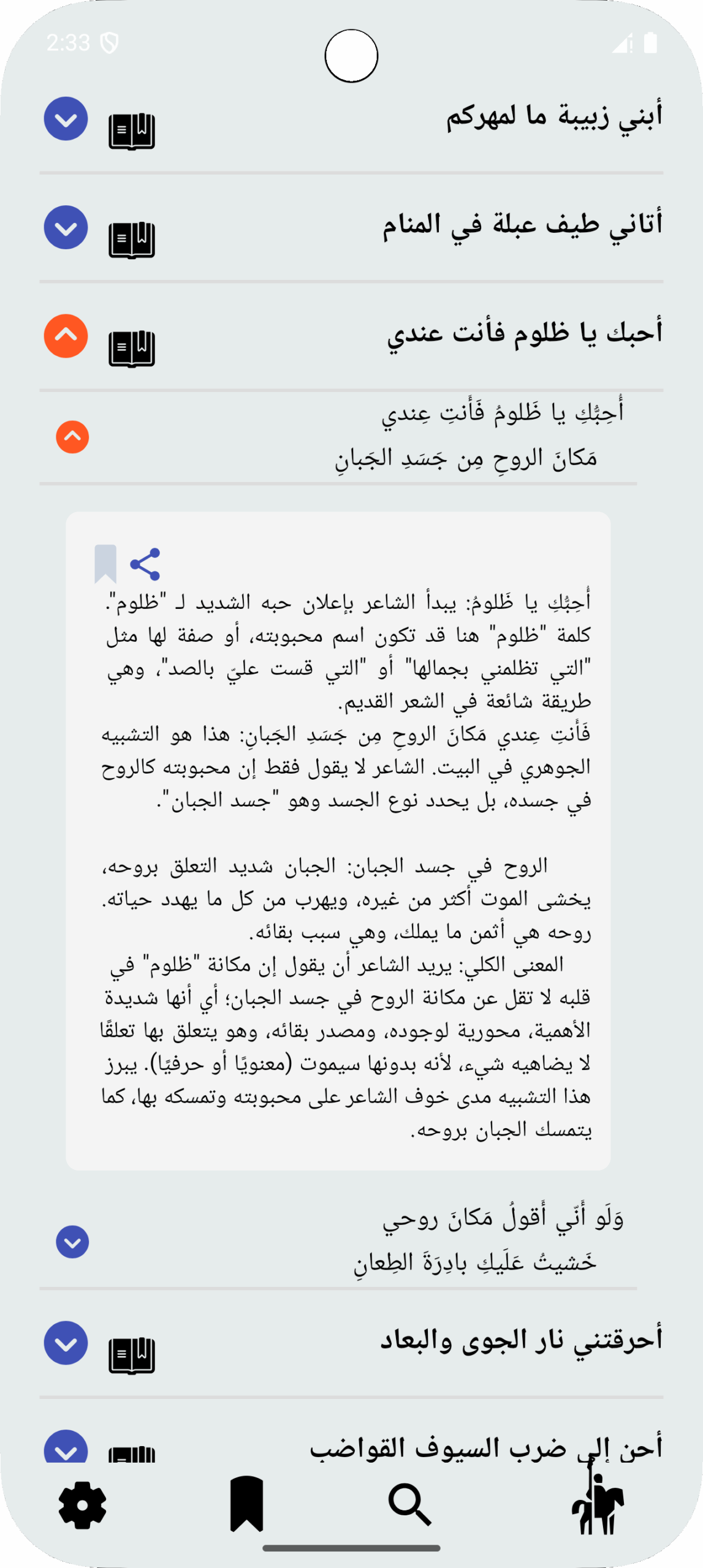
Task: Collapse explanation of verse مَكانَ الروحِ مِن جَسَدِ الجَبانِ
Action: [x=72, y=437]
